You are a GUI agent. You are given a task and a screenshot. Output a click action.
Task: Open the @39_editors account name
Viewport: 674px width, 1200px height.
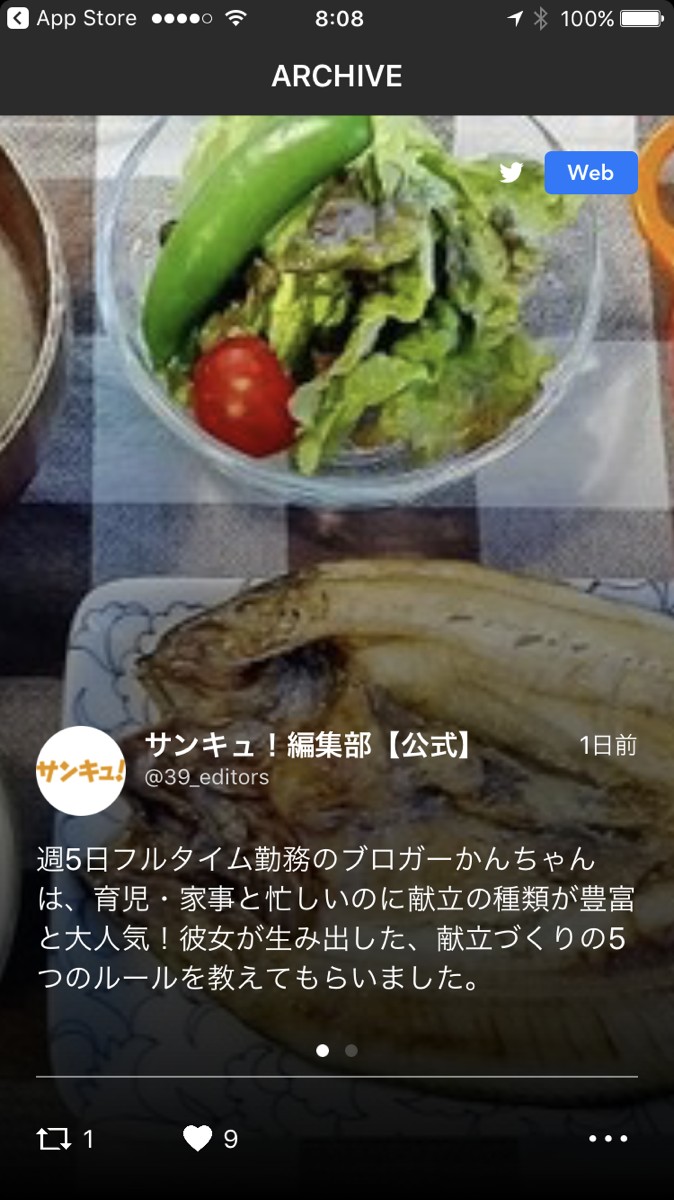(x=207, y=777)
